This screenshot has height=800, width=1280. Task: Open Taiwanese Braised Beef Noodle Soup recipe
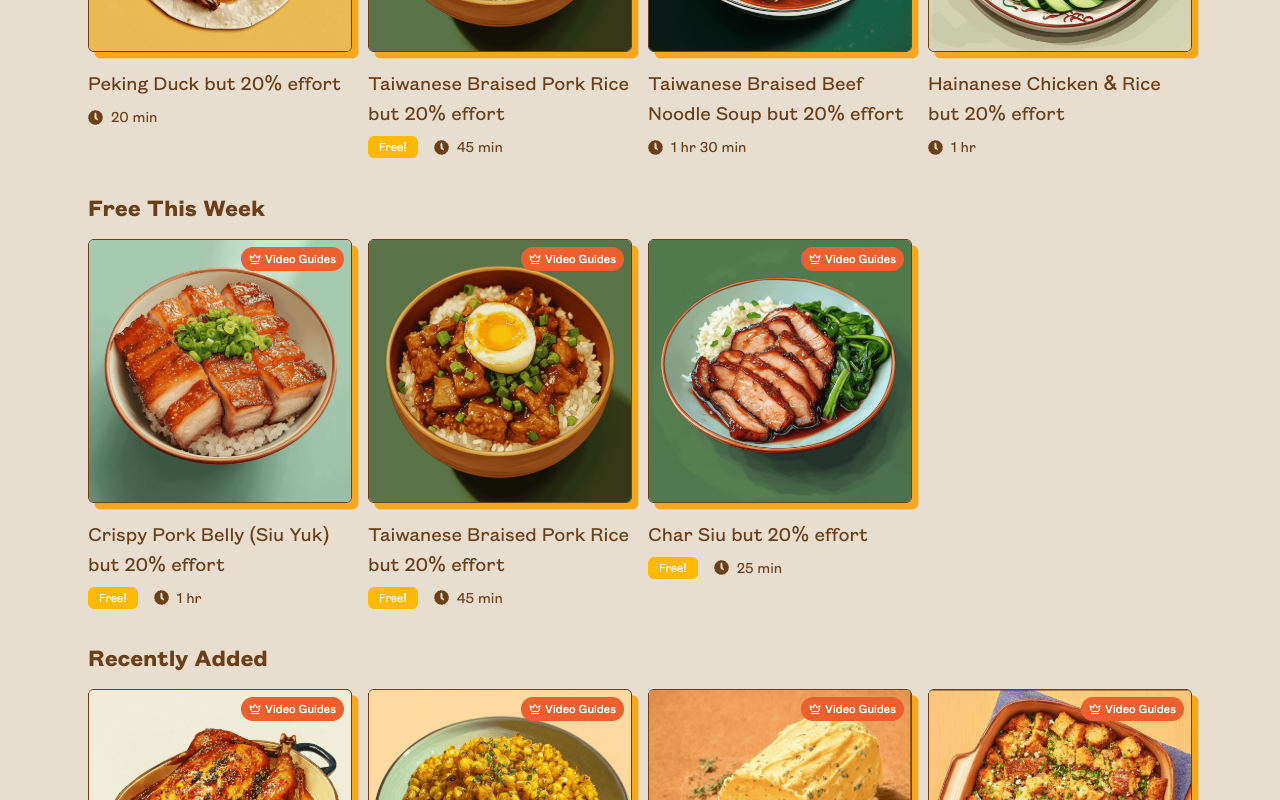tap(775, 98)
